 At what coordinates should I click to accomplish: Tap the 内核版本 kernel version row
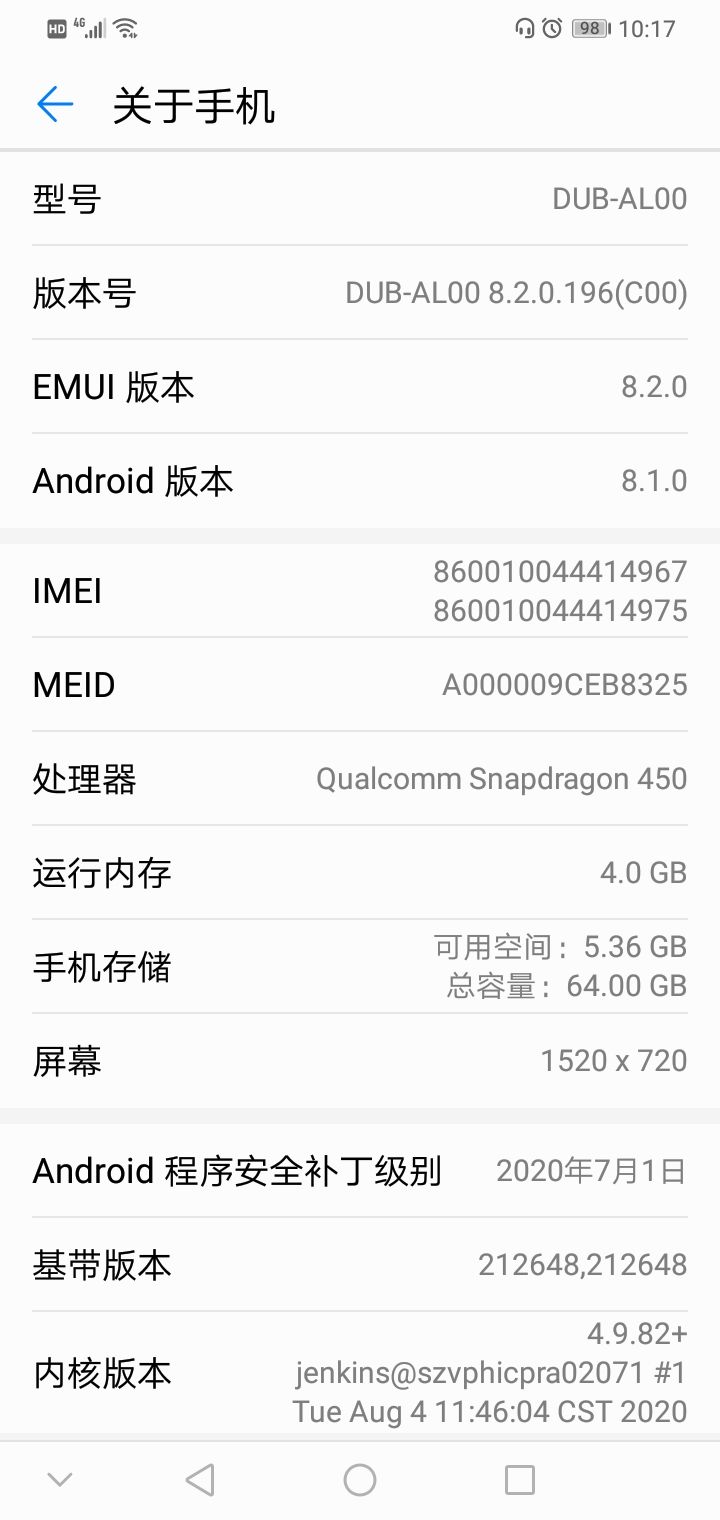(360, 1373)
